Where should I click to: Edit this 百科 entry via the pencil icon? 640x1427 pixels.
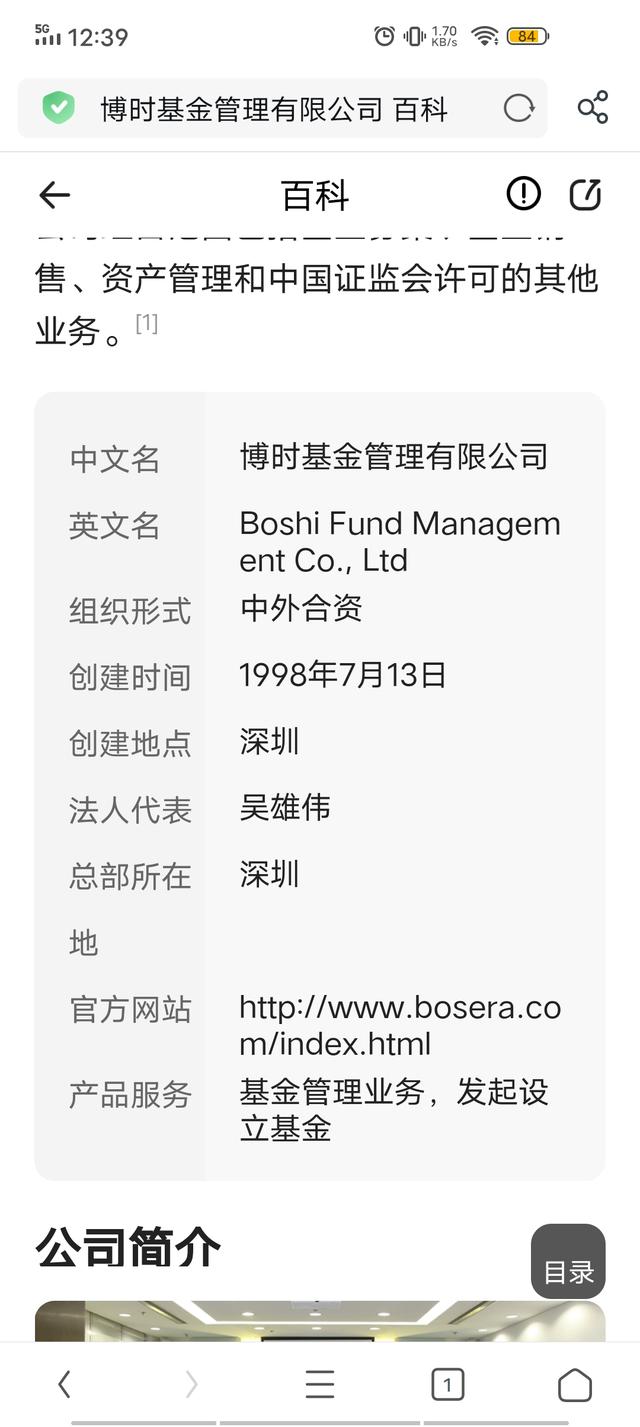point(586,194)
